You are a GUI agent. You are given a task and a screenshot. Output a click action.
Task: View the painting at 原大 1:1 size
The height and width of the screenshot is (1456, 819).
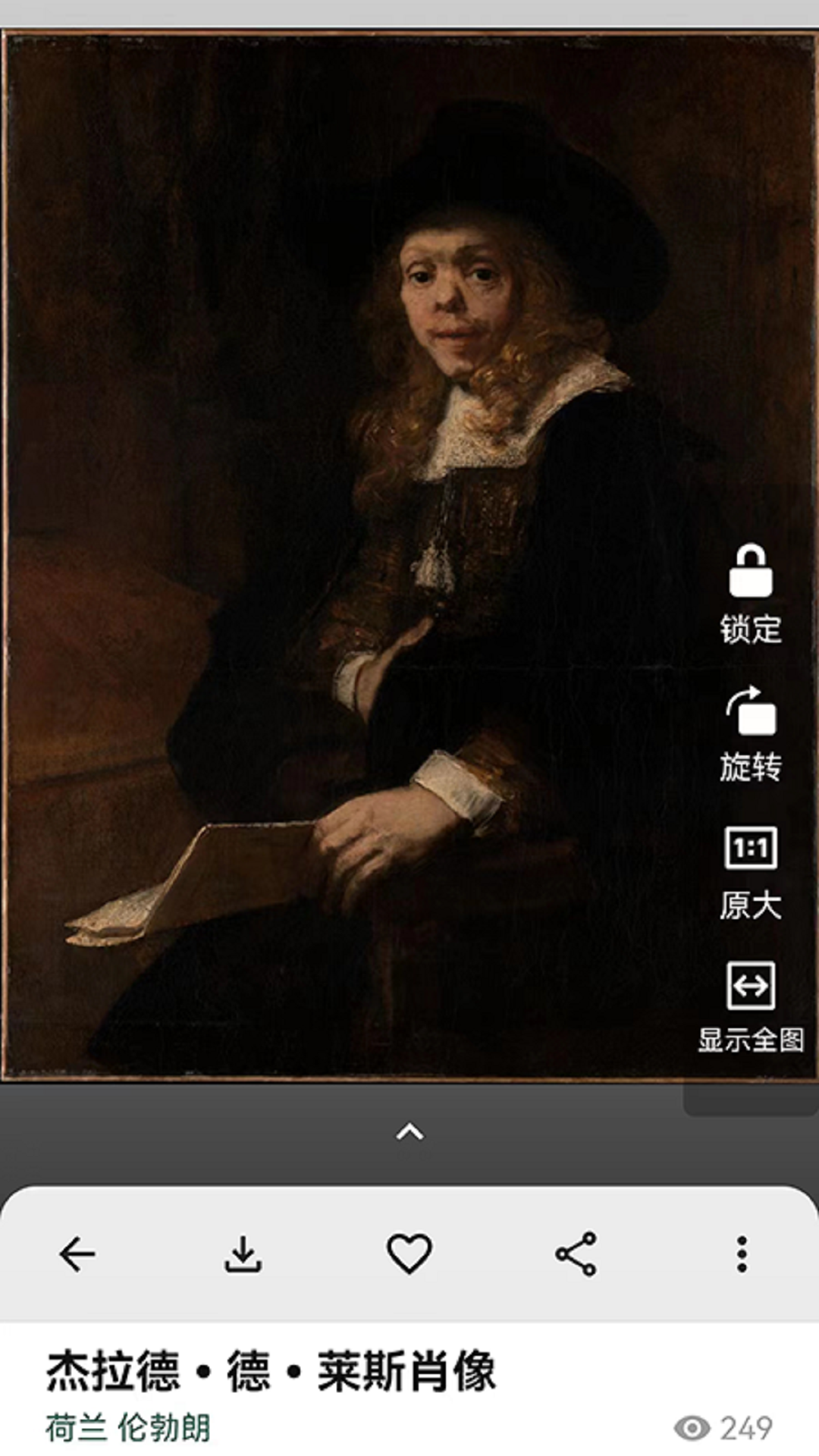click(751, 872)
